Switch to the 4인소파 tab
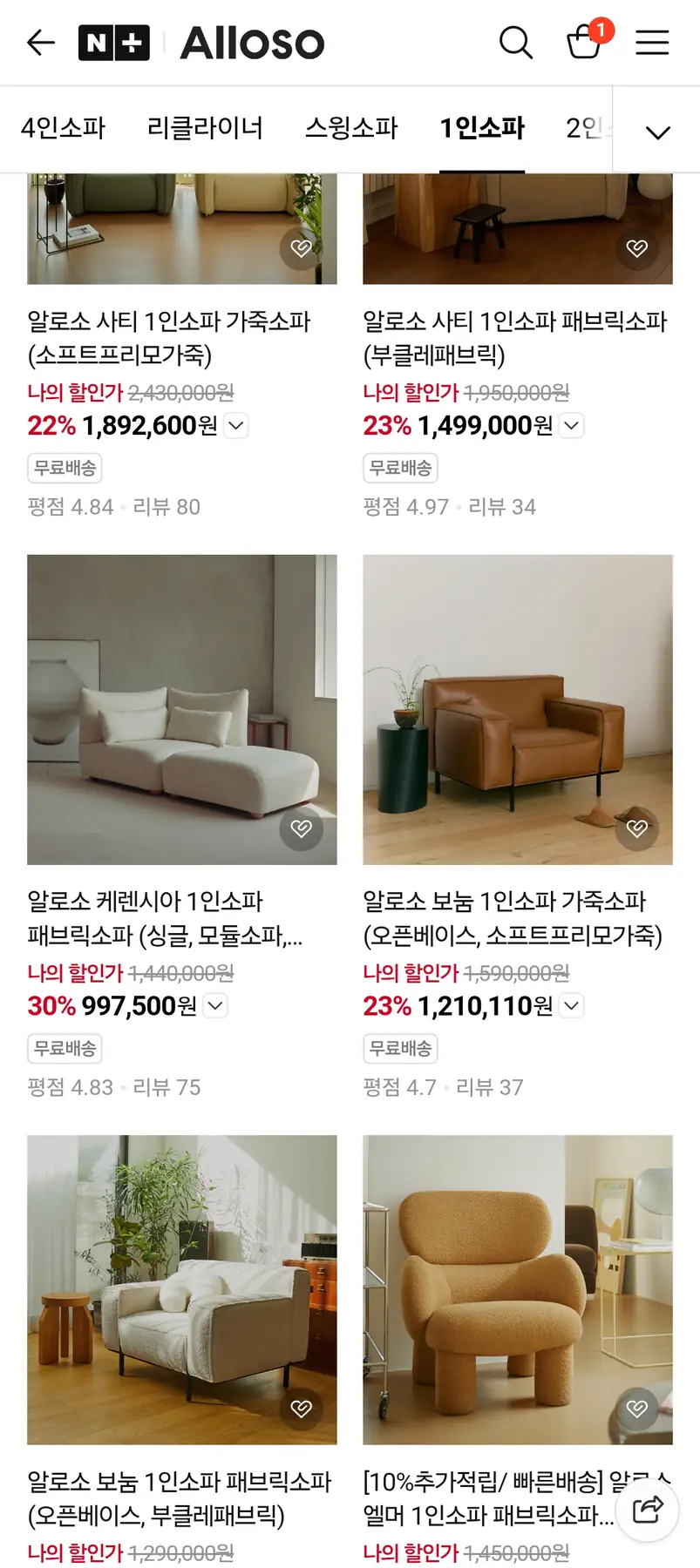 63,128
